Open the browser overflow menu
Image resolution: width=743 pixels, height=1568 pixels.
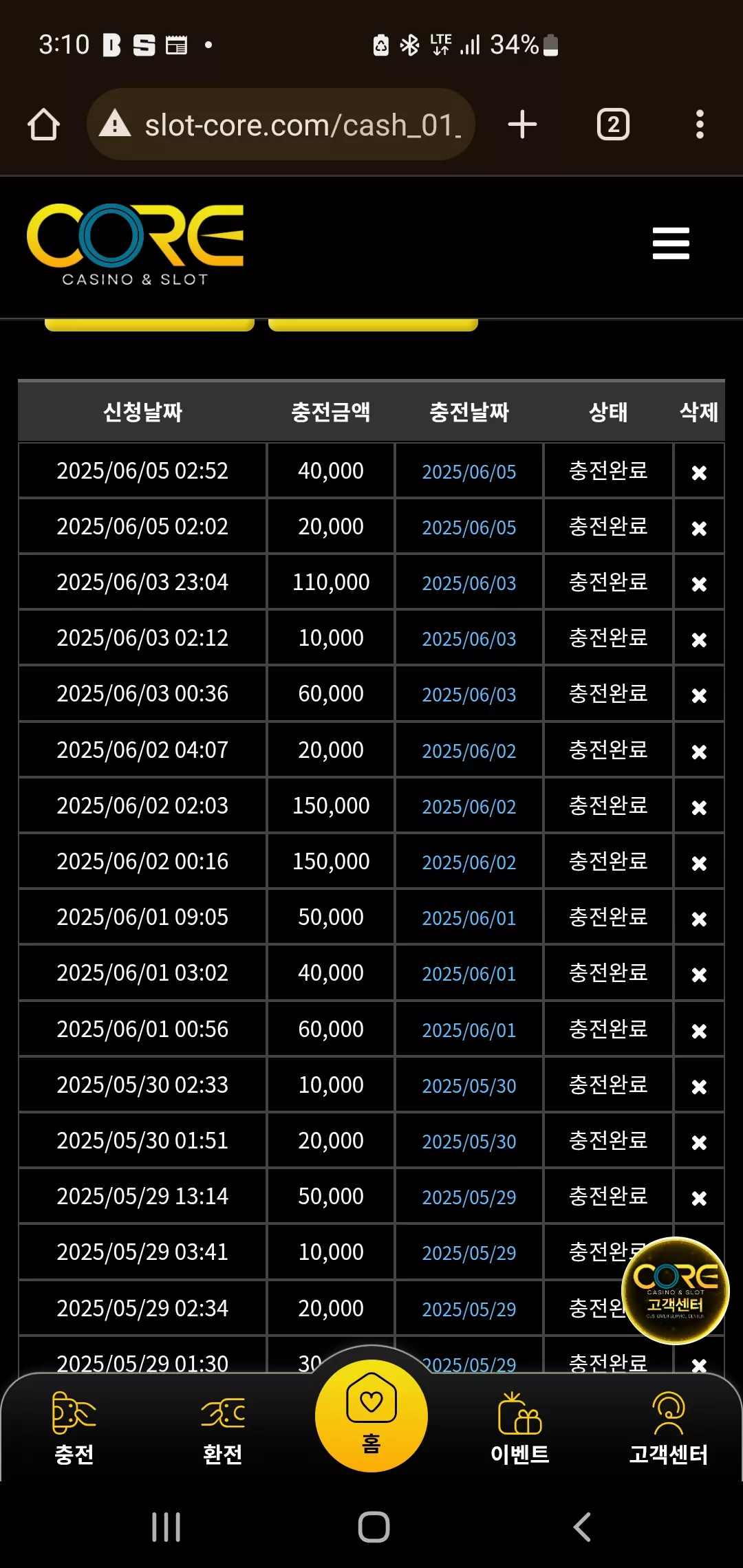click(700, 124)
